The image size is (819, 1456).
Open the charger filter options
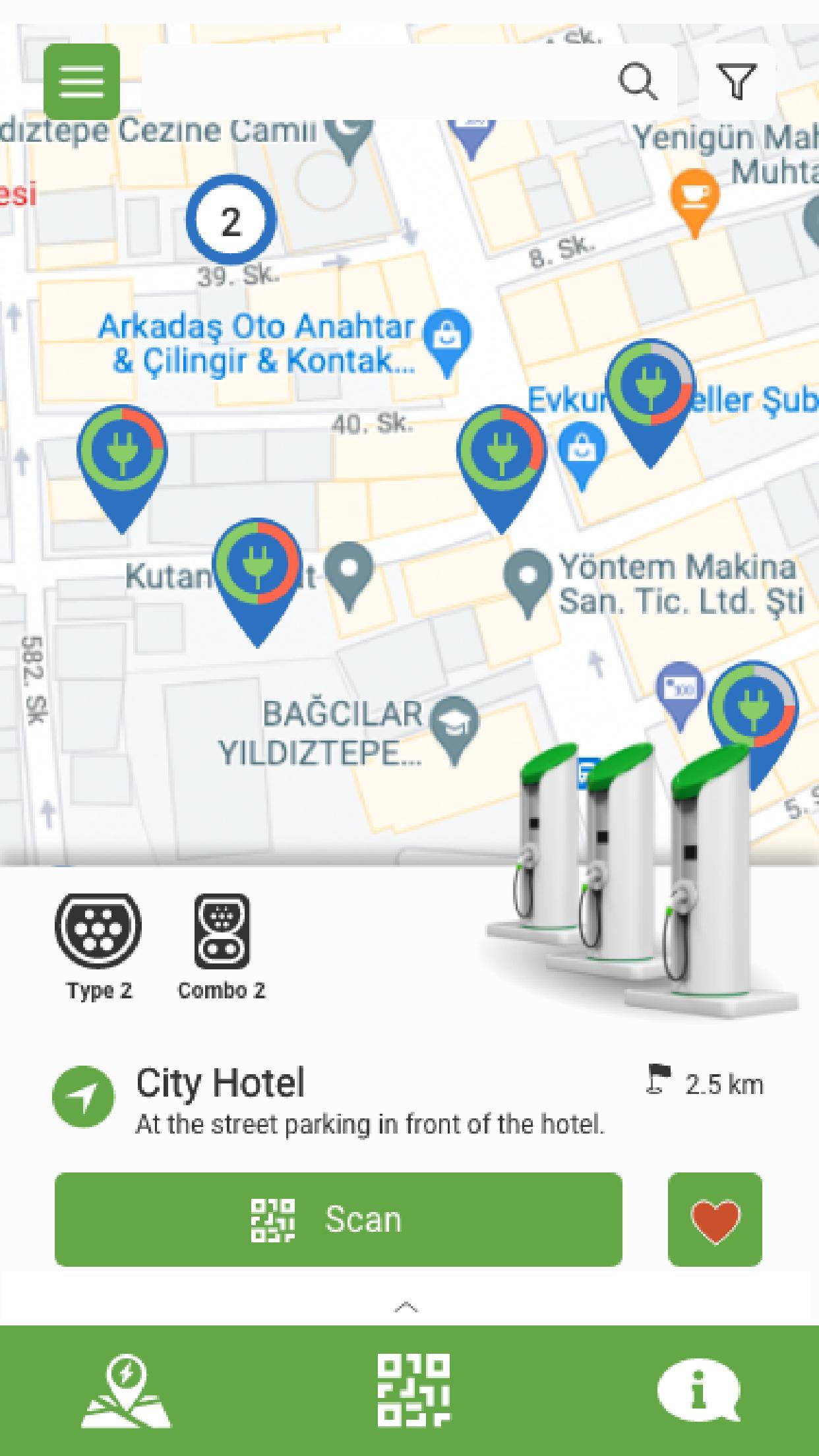point(737,82)
